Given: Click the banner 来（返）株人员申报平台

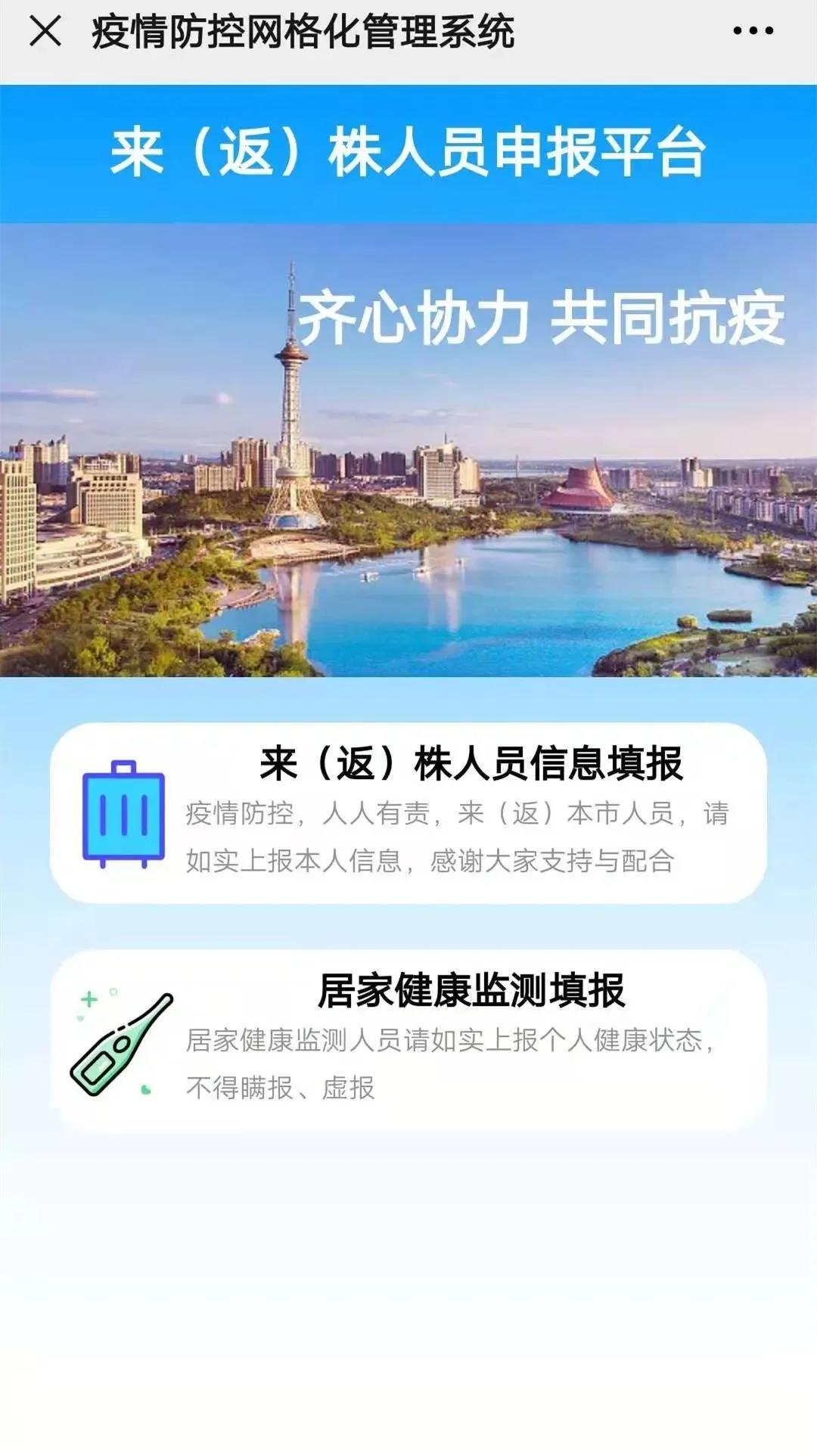Looking at the screenshot, I should coord(408,151).
